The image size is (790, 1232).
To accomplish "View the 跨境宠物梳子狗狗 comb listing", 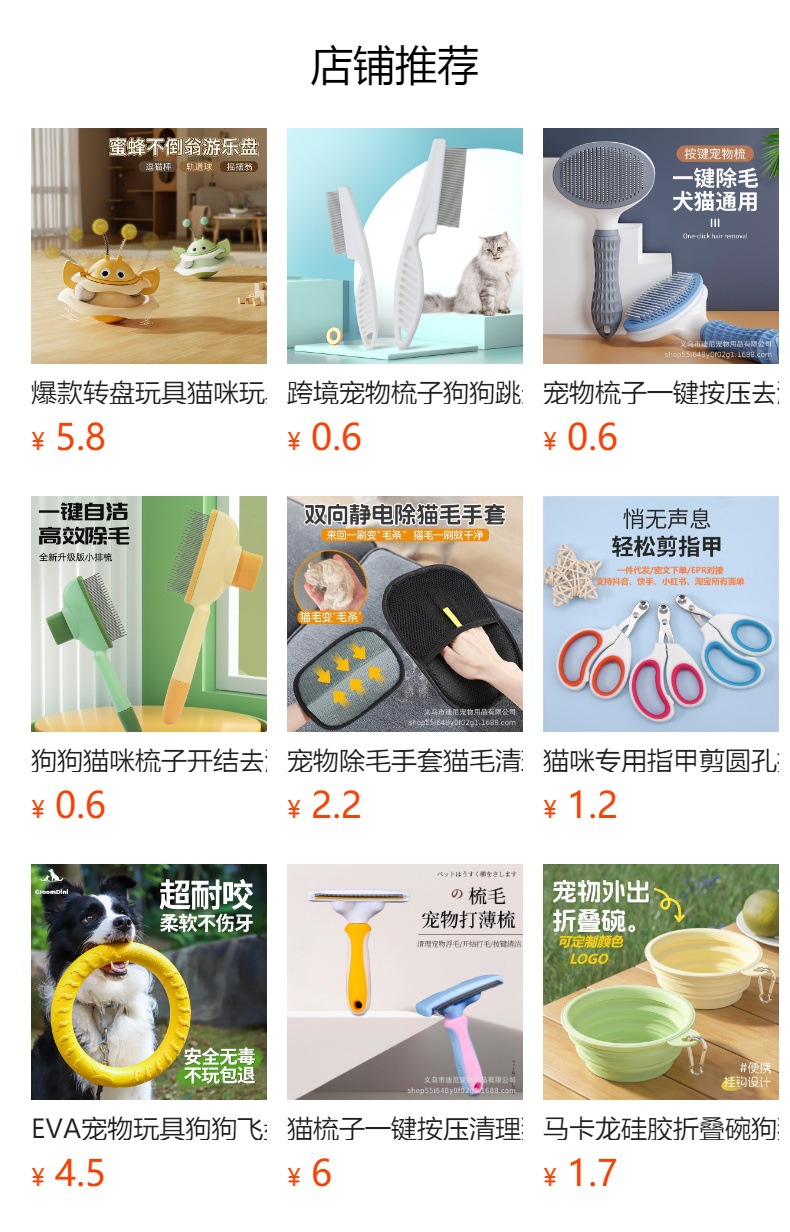I will pyautogui.click(x=405, y=292).
